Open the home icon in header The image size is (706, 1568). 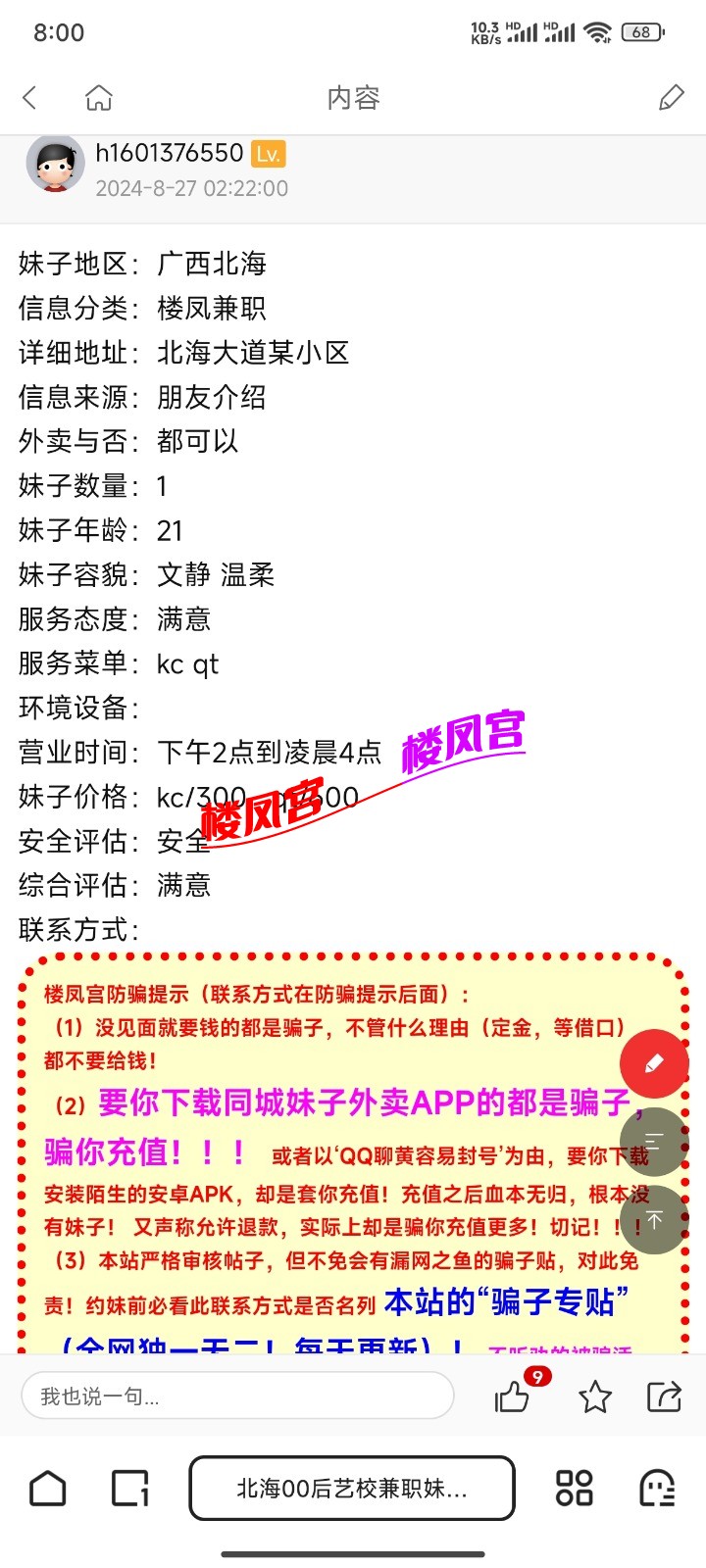99,97
